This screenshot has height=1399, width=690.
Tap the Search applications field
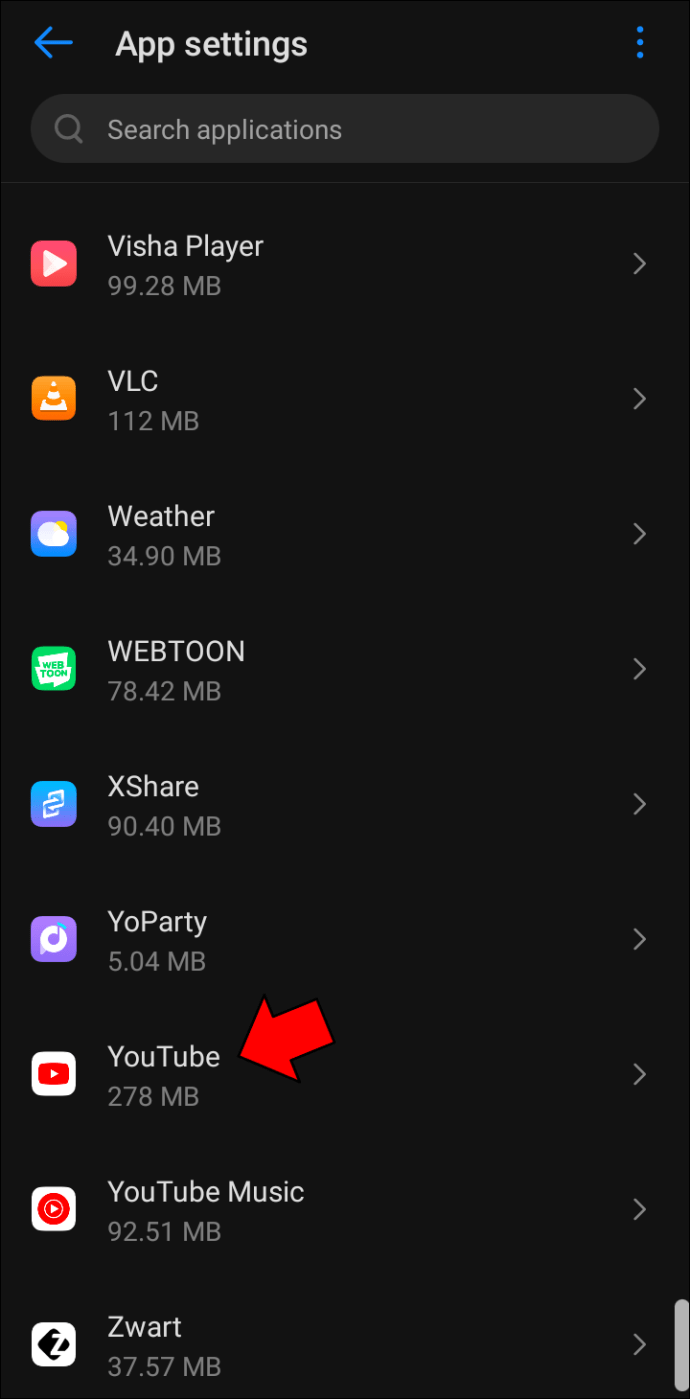click(x=345, y=129)
